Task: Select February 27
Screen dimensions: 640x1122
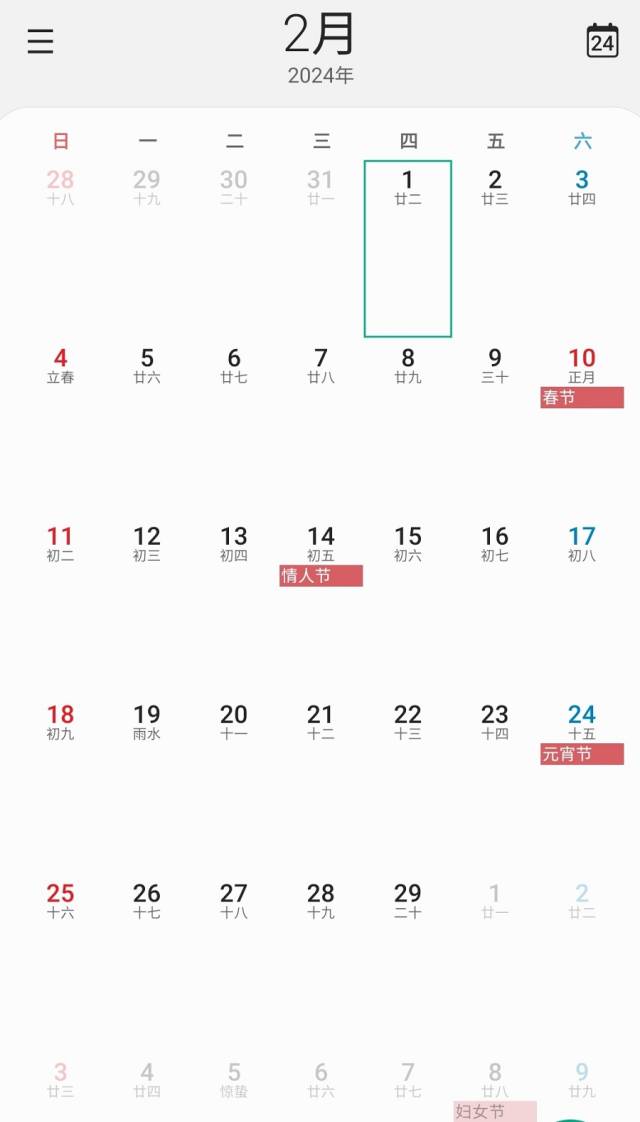Action: (234, 901)
